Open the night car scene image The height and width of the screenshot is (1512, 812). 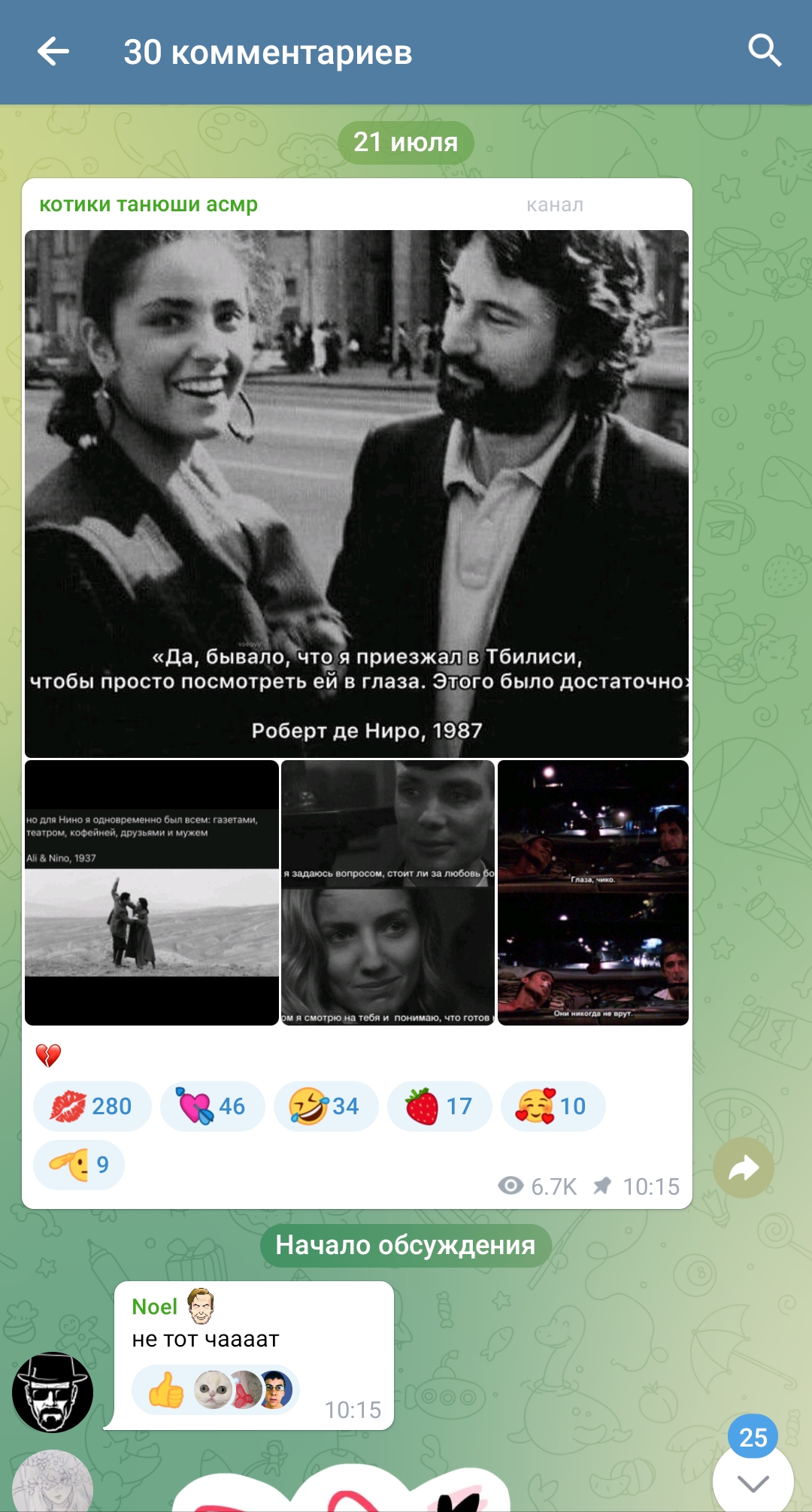tap(593, 892)
